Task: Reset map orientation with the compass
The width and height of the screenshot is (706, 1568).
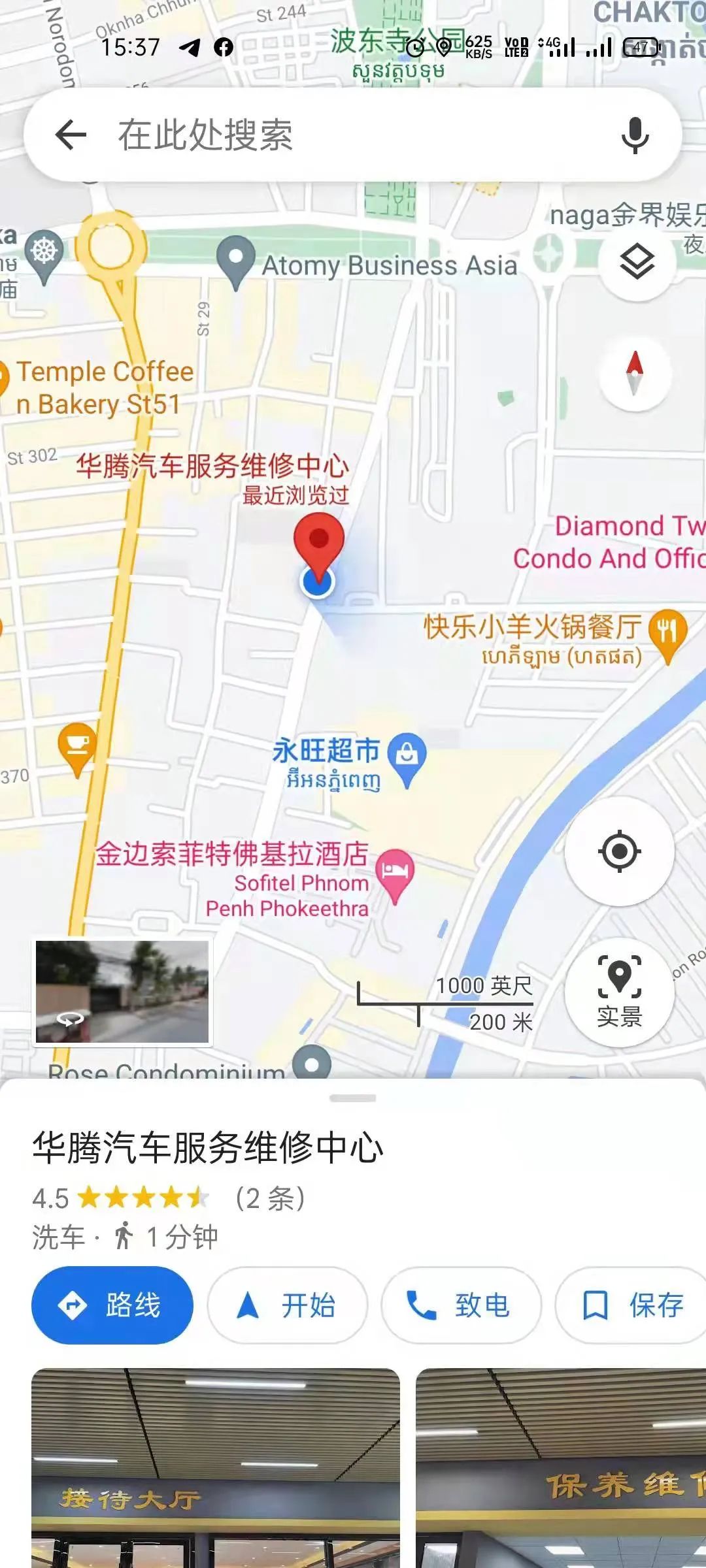Action: (635, 374)
